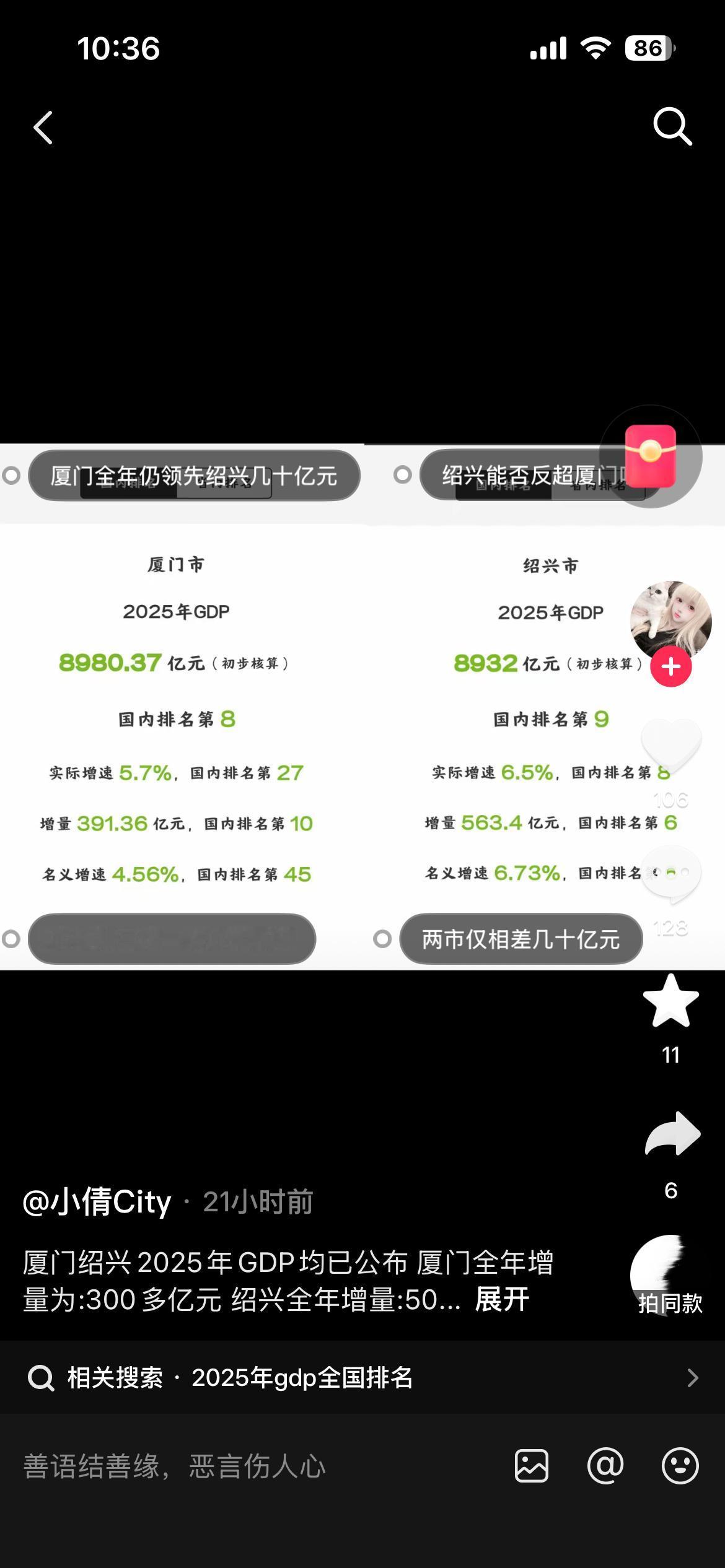Go back using the back arrow
Viewport: 725px width, 1568px height.
pos(43,127)
